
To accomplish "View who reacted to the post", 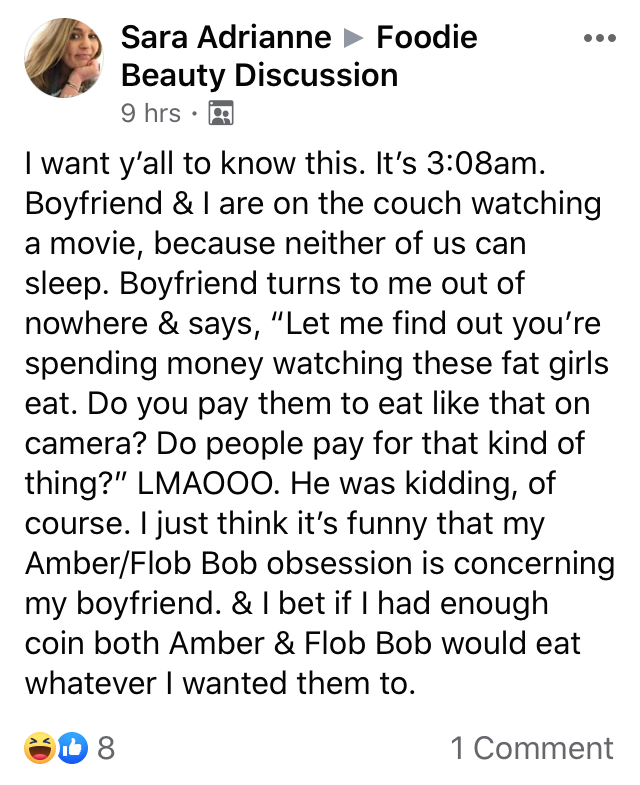I will pyautogui.click(x=70, y=748).
